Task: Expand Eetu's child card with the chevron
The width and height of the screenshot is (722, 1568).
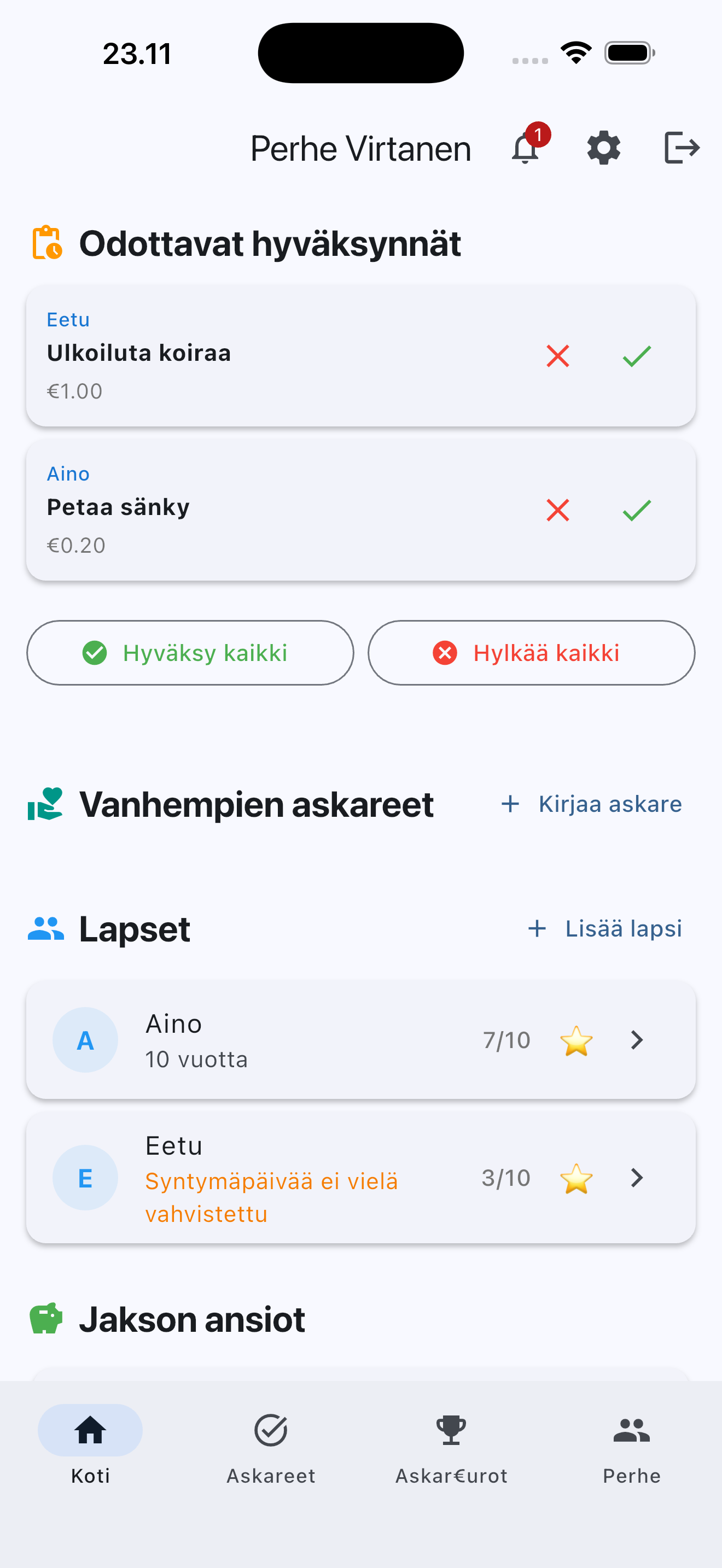Action: pos(636,1177)
